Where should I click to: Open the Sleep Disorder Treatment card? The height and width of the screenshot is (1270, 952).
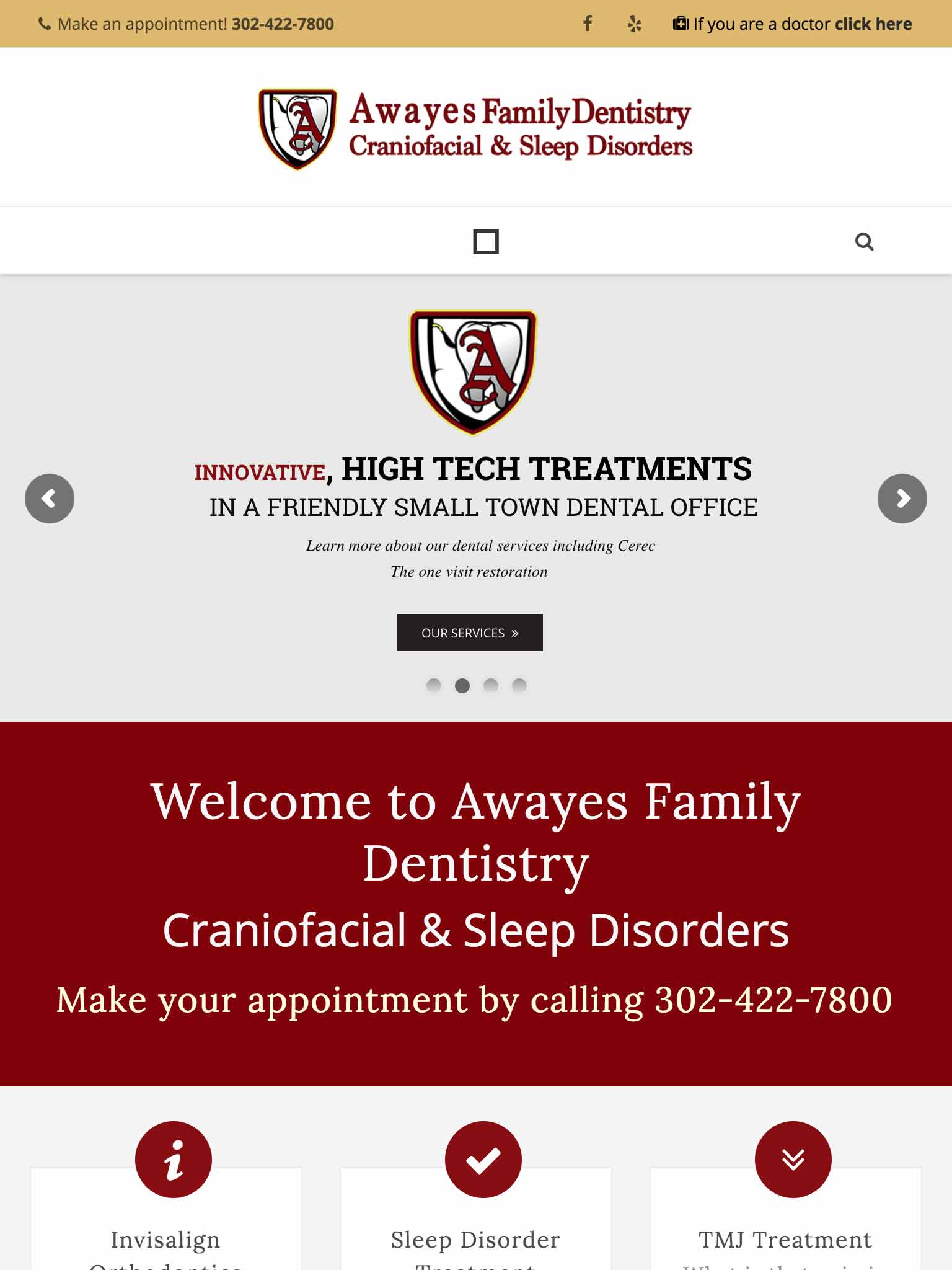[475, 1240]
